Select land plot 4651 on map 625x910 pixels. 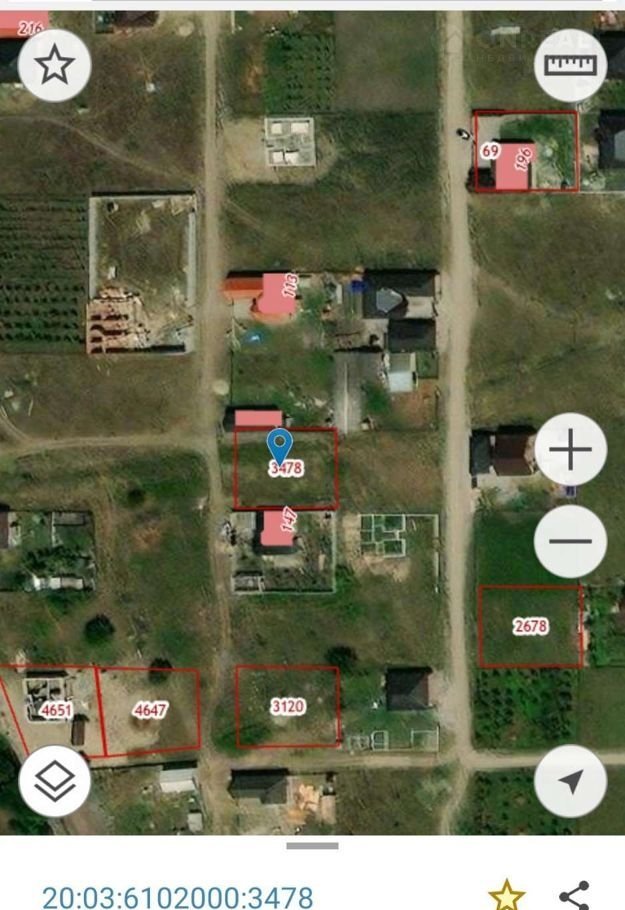[x=55, y=711]
